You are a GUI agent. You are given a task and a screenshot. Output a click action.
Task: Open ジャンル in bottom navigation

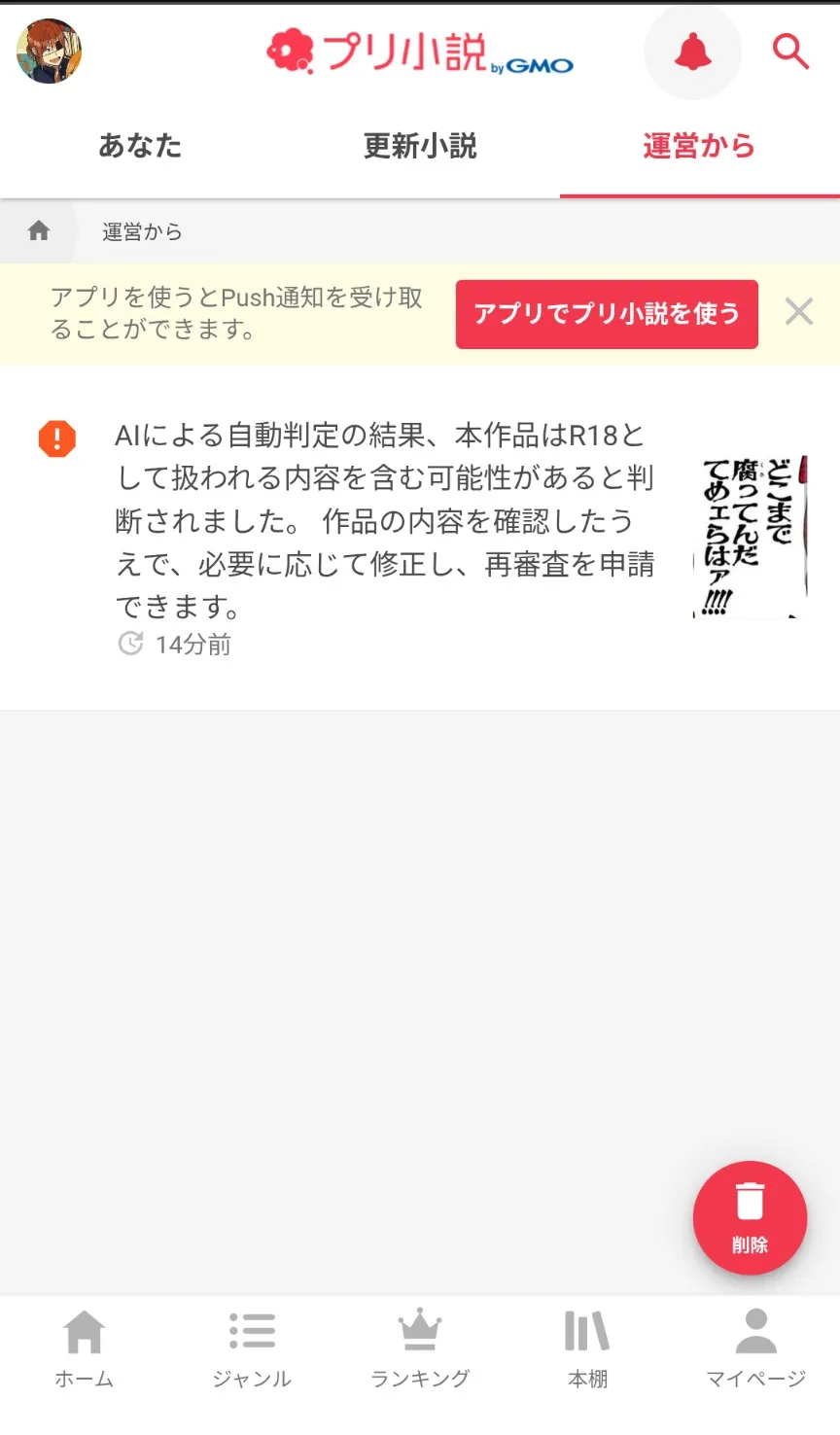(252, 1348)
